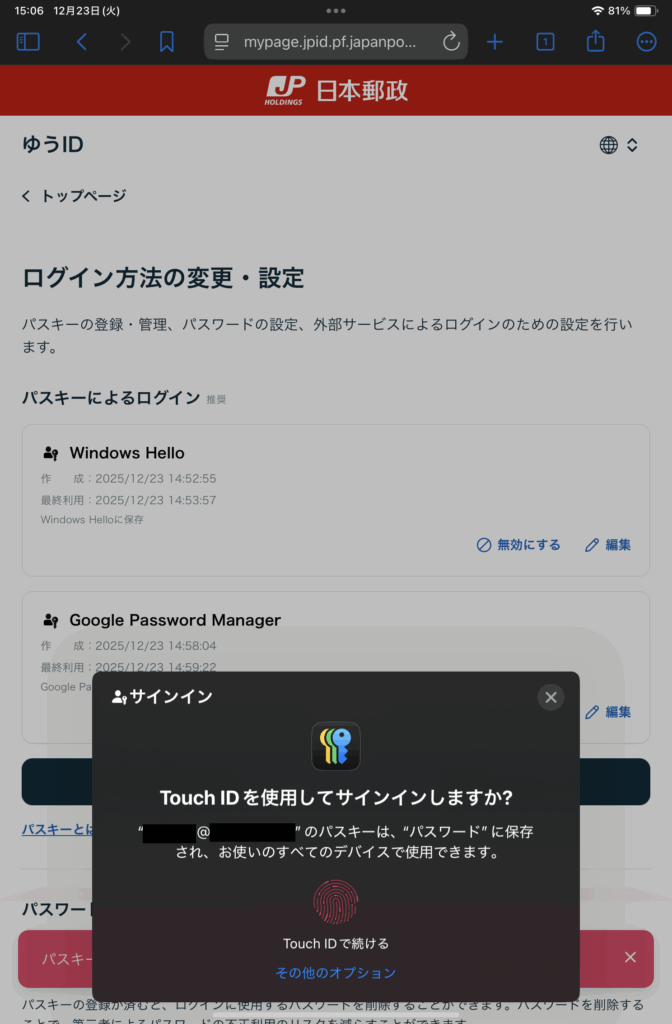Open その他のオプション for sign-in
Image resolution: width=672 pixels, height=1024 pixels.
coord(336,973)
